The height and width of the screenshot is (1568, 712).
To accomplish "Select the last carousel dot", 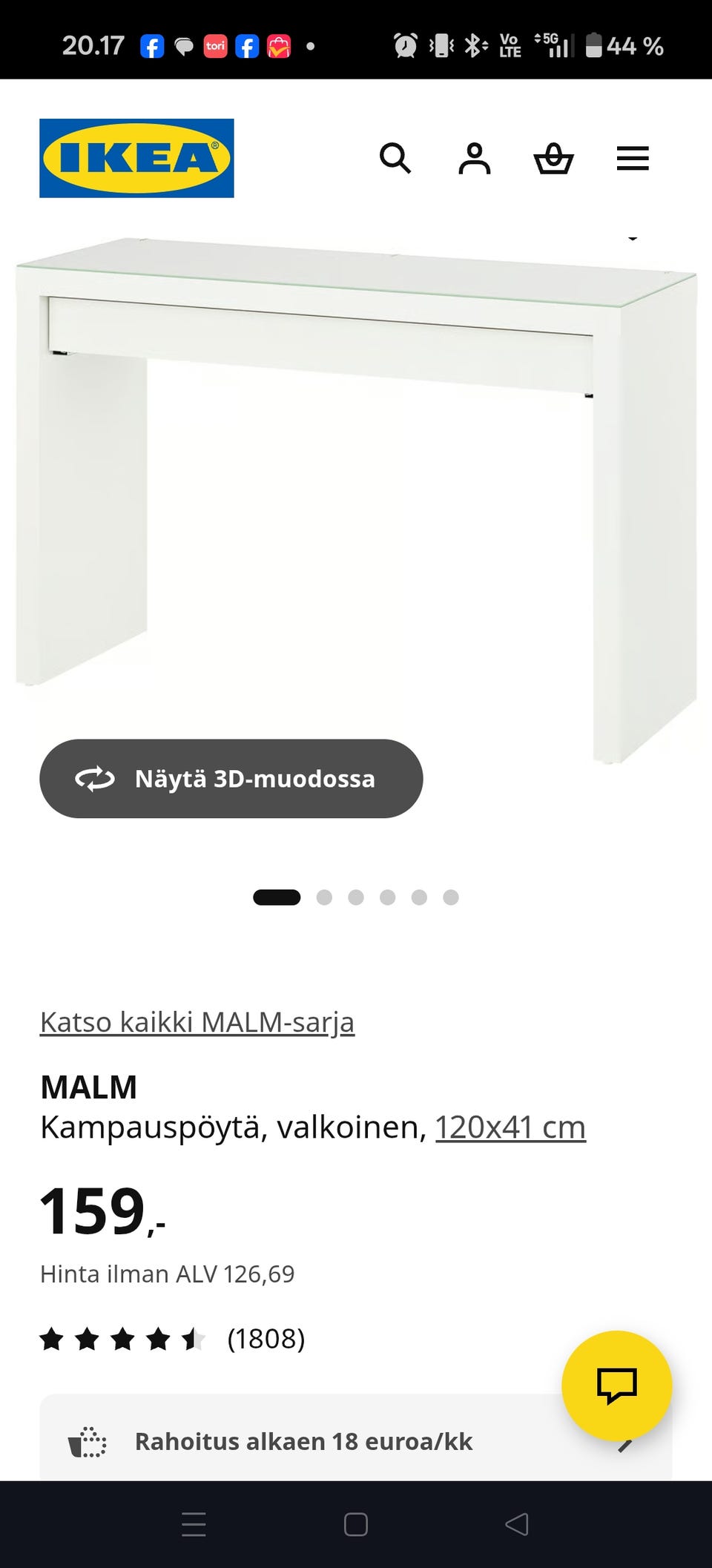I will pyautogui.click(x=452, y=897).
